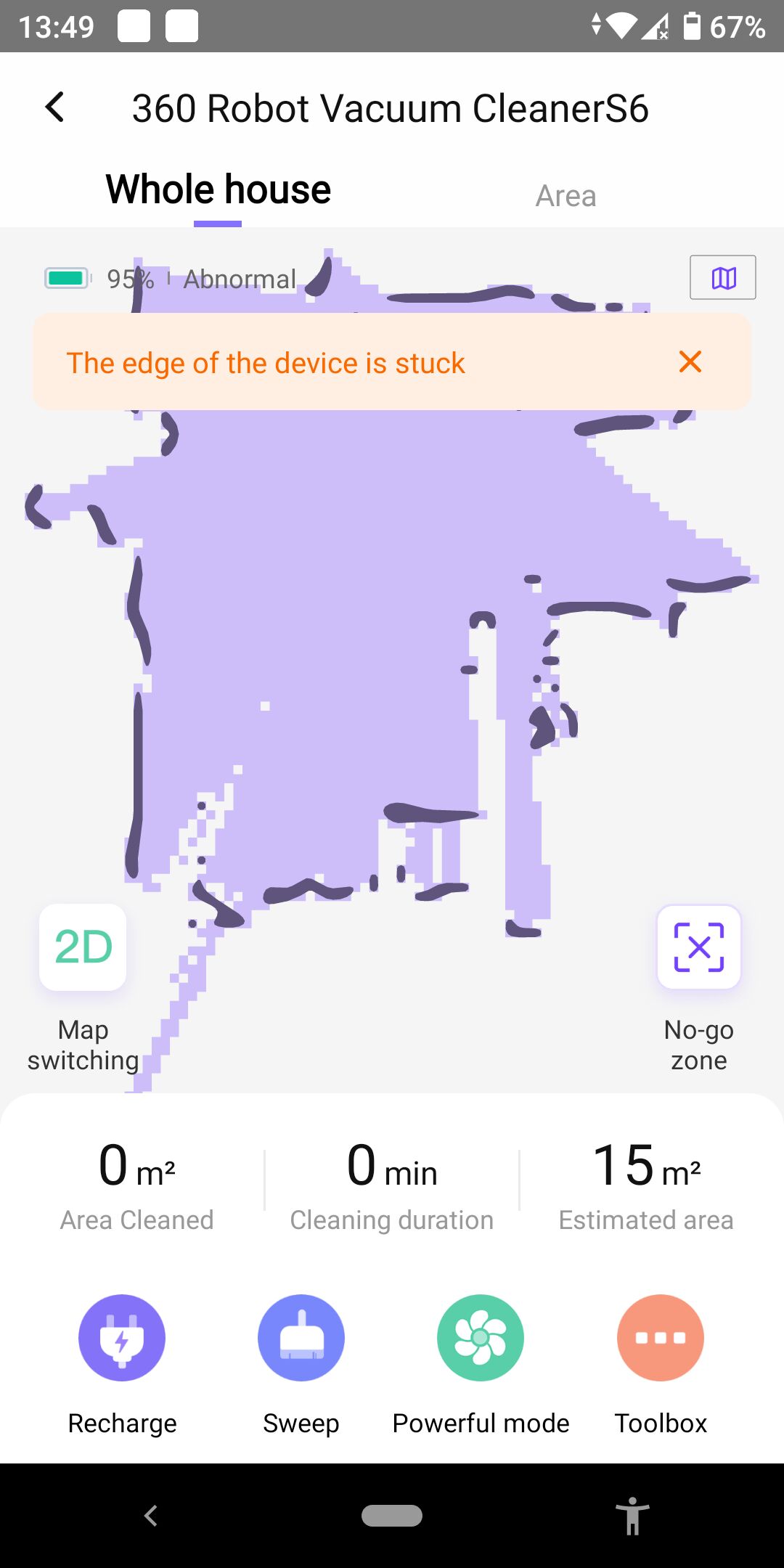Start the Sweep cleaning
Screen dimensions: 784x1568
301,1338
